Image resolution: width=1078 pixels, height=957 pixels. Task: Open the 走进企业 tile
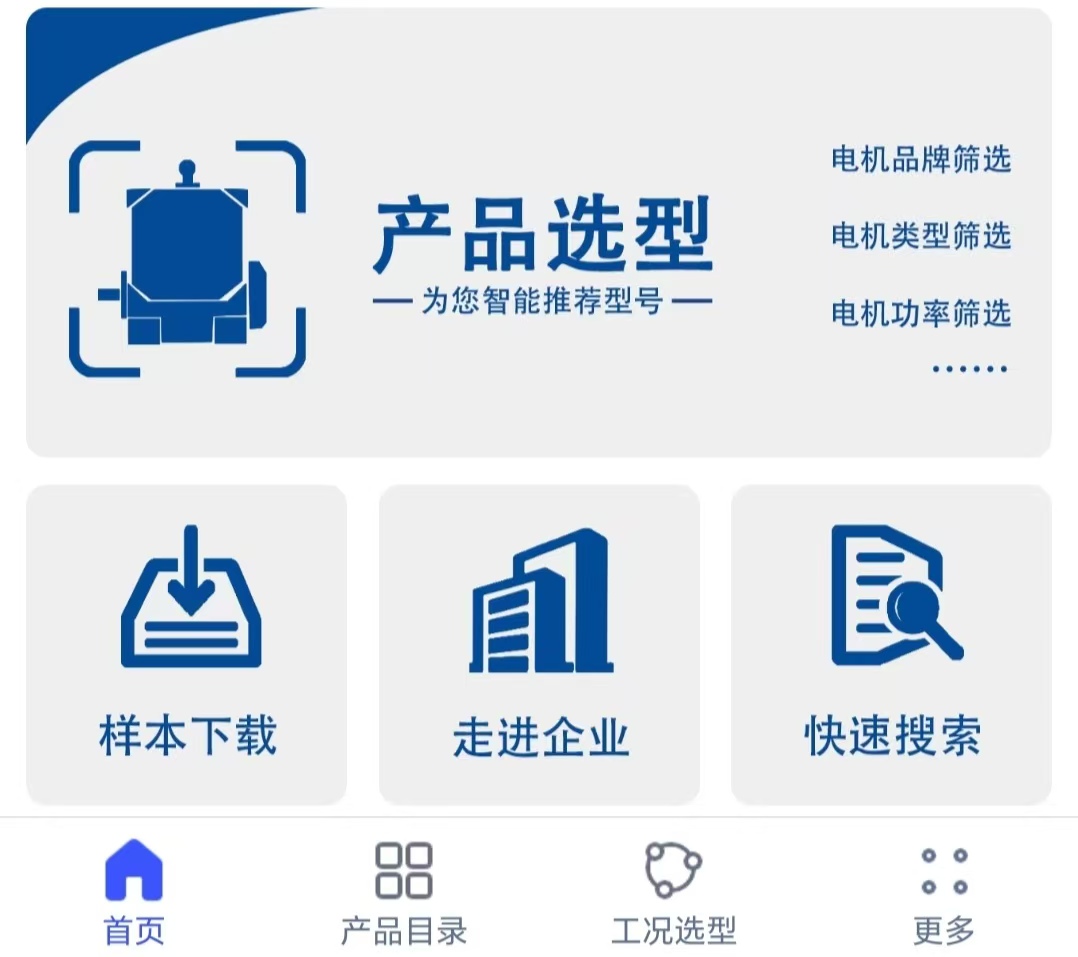[x=539, y=645]
